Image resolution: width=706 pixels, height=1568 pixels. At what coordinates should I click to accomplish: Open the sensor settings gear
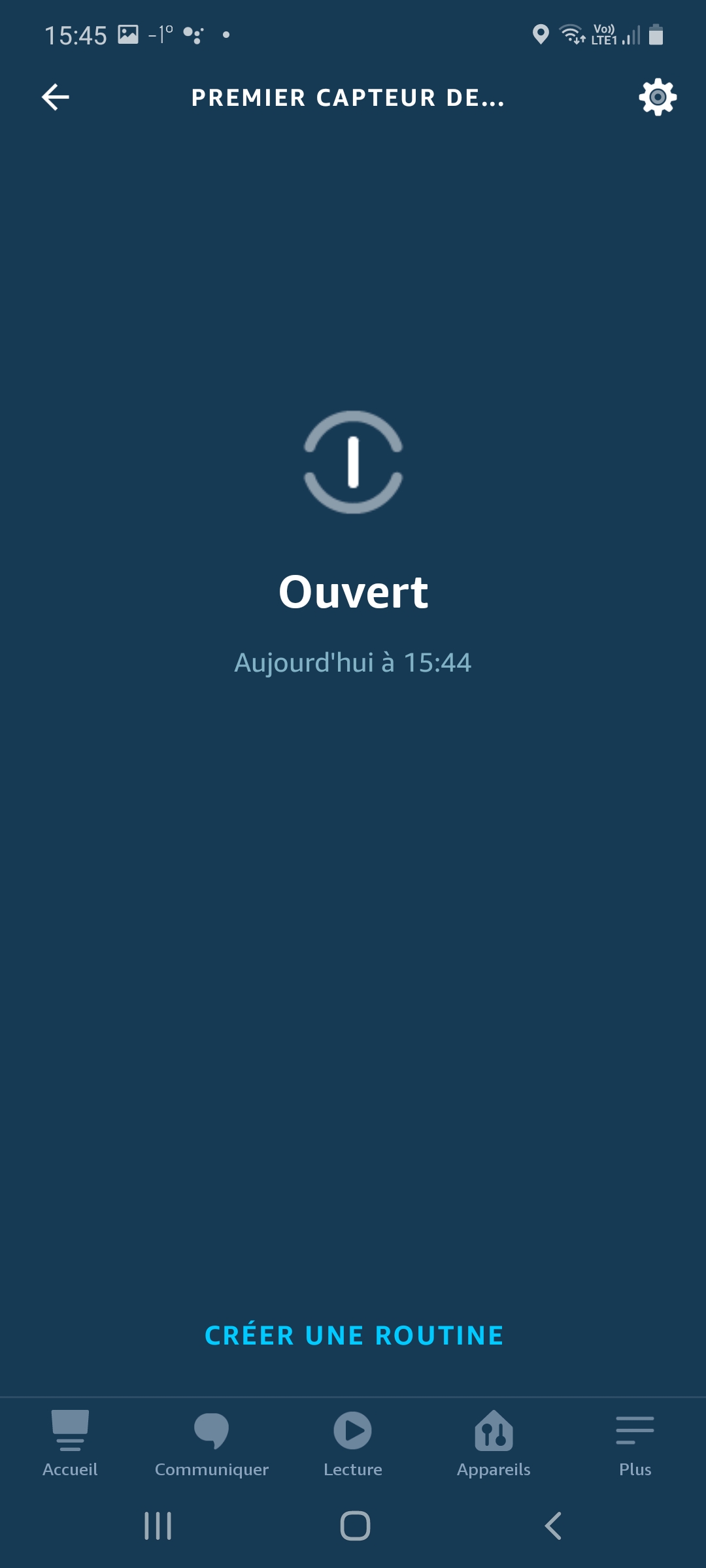tap(658, 97)
